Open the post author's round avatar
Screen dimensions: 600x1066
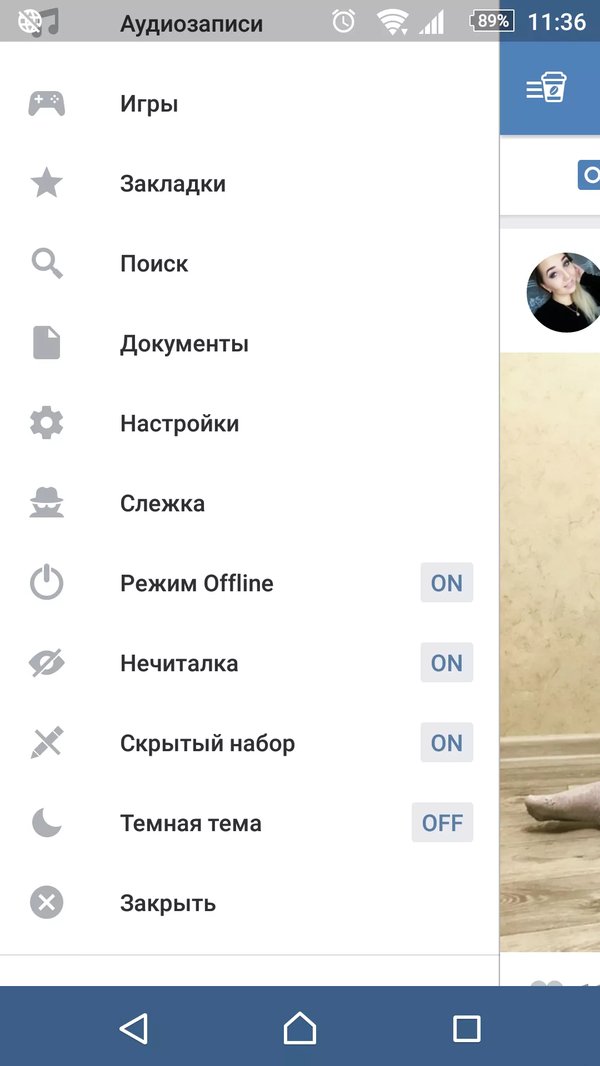coord(565,292)
